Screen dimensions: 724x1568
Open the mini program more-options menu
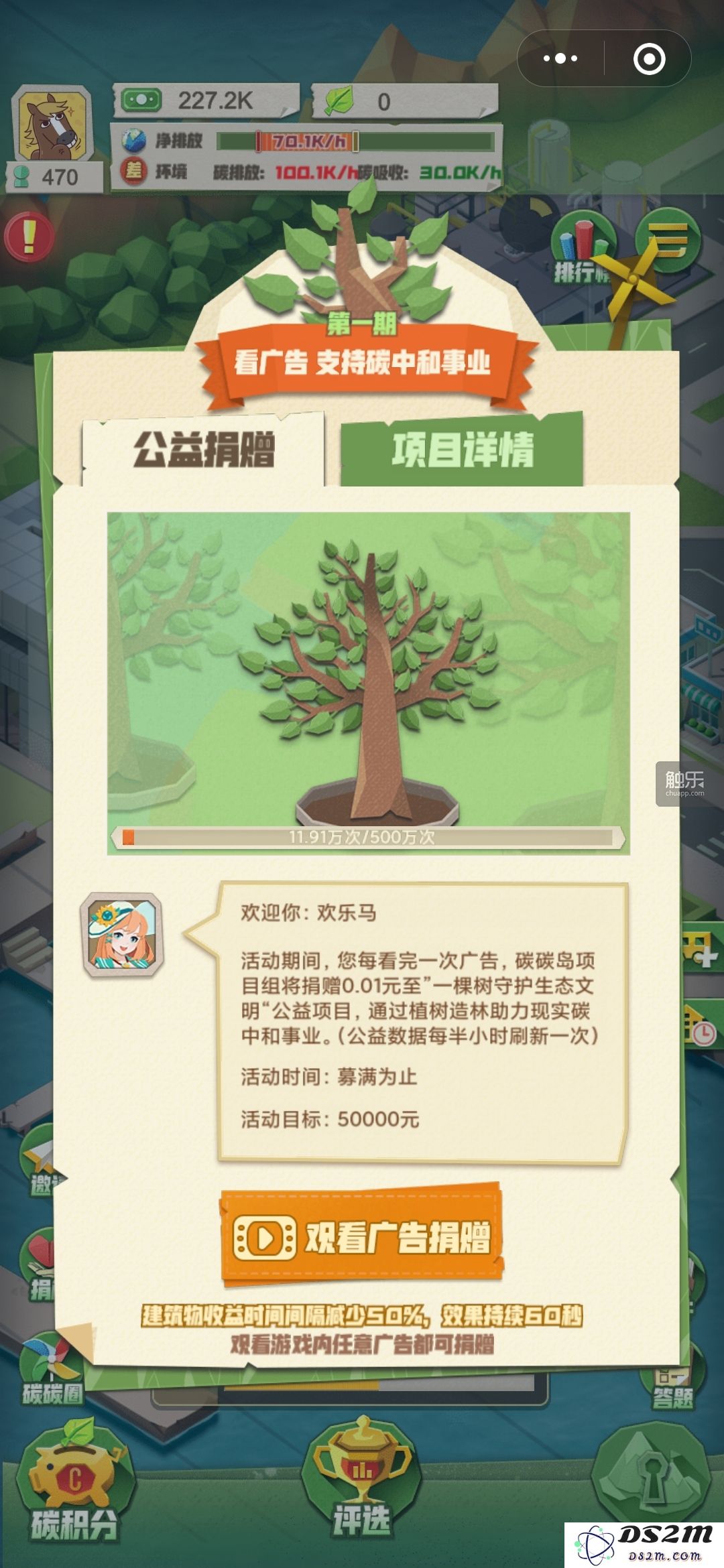pos(560,58)
